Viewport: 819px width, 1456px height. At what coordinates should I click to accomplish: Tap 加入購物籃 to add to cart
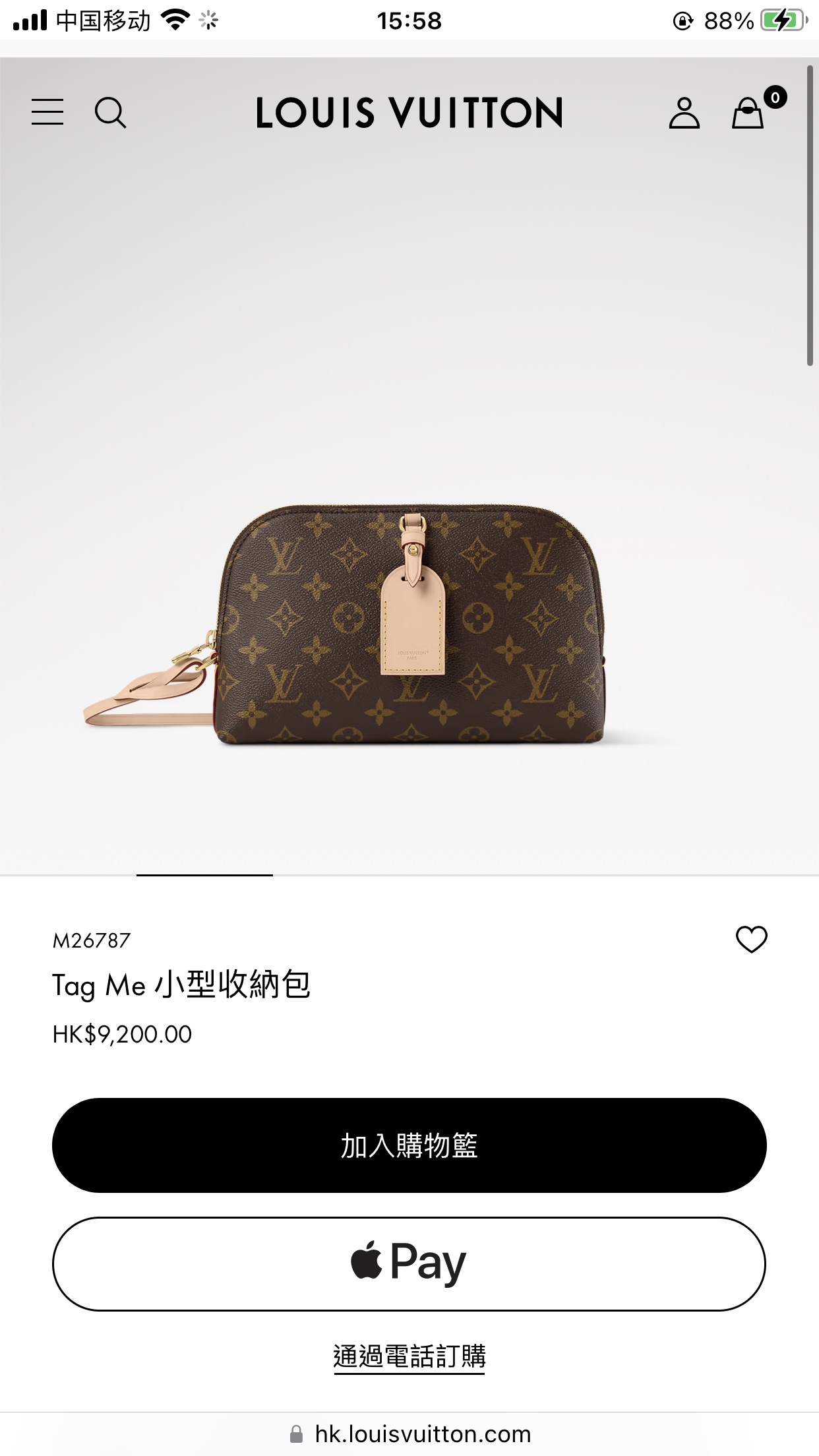[409, 1145]
